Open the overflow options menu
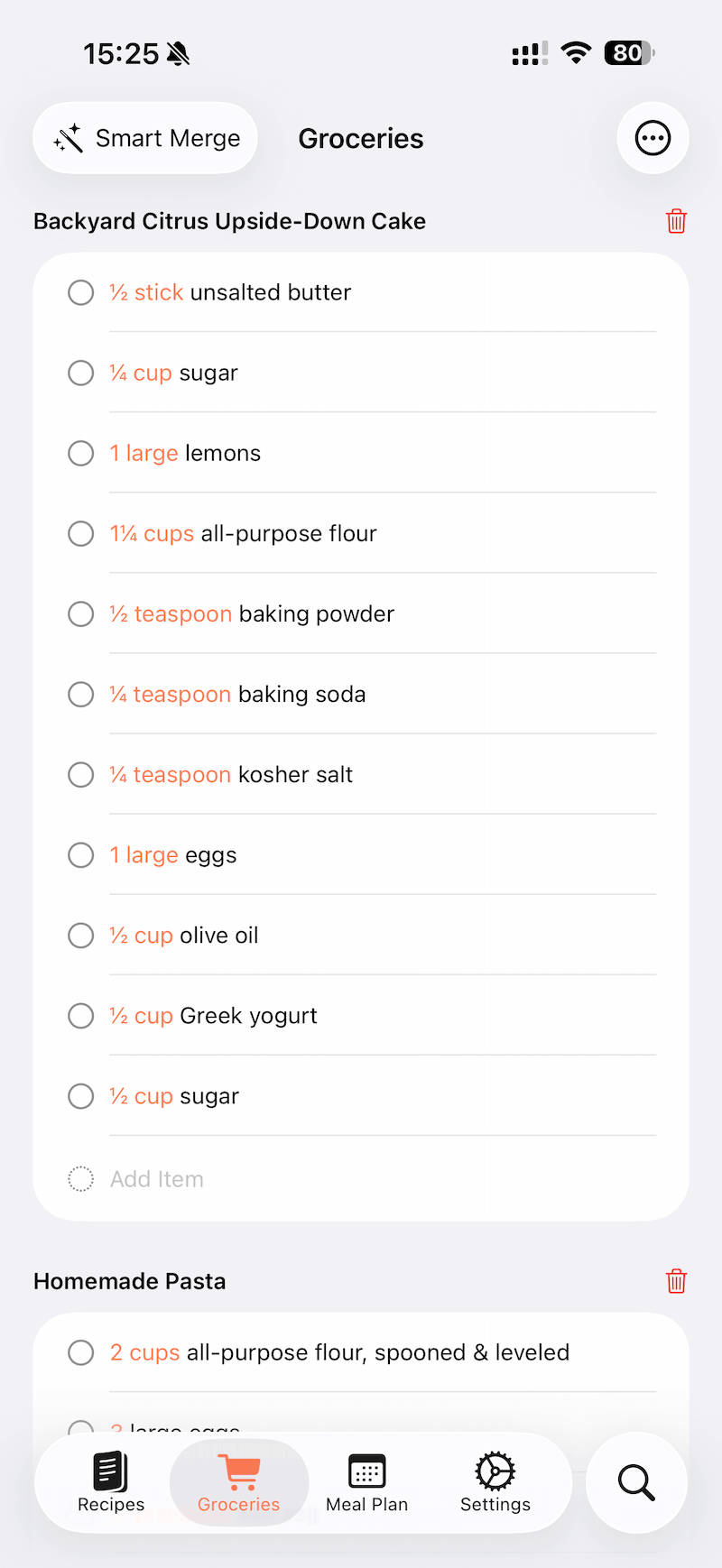The width and height of the screenshot is (722, 1568). click(x=653, y=138)
